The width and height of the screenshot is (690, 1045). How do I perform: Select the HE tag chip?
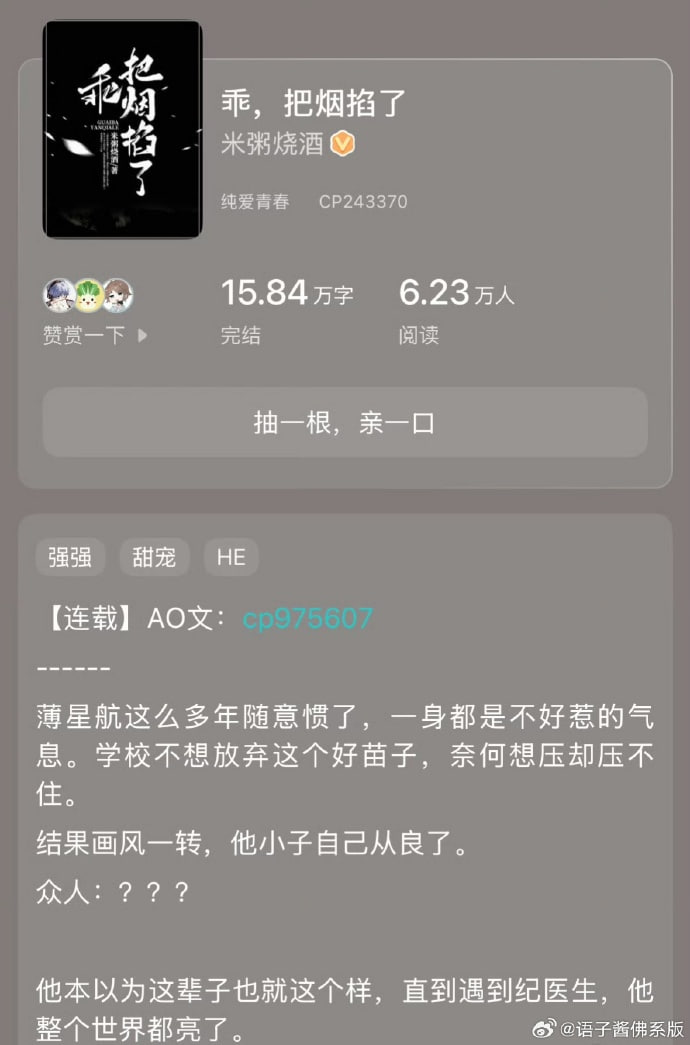pos(231,557)
